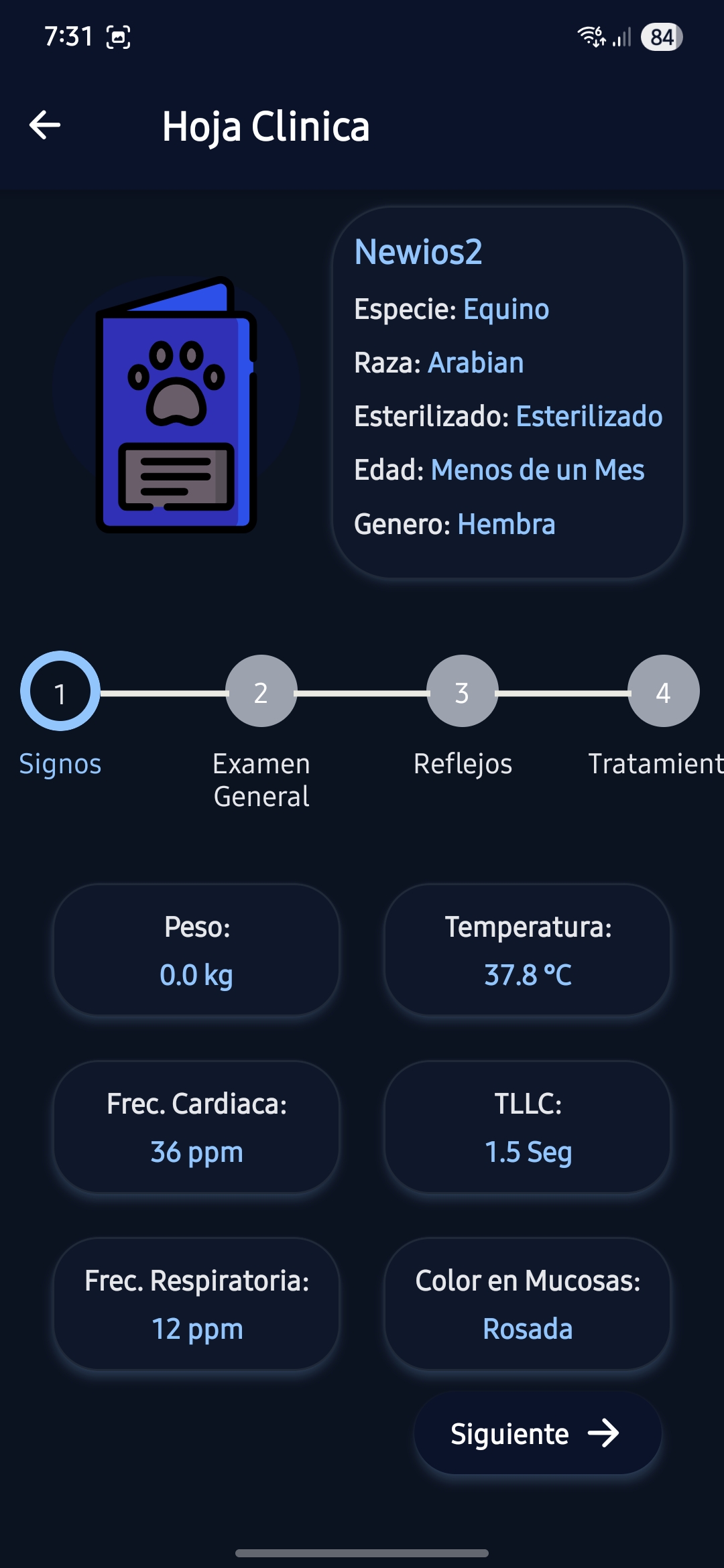
Task: Tap the Wi-Fi status icon
Action: pos(590,37)
